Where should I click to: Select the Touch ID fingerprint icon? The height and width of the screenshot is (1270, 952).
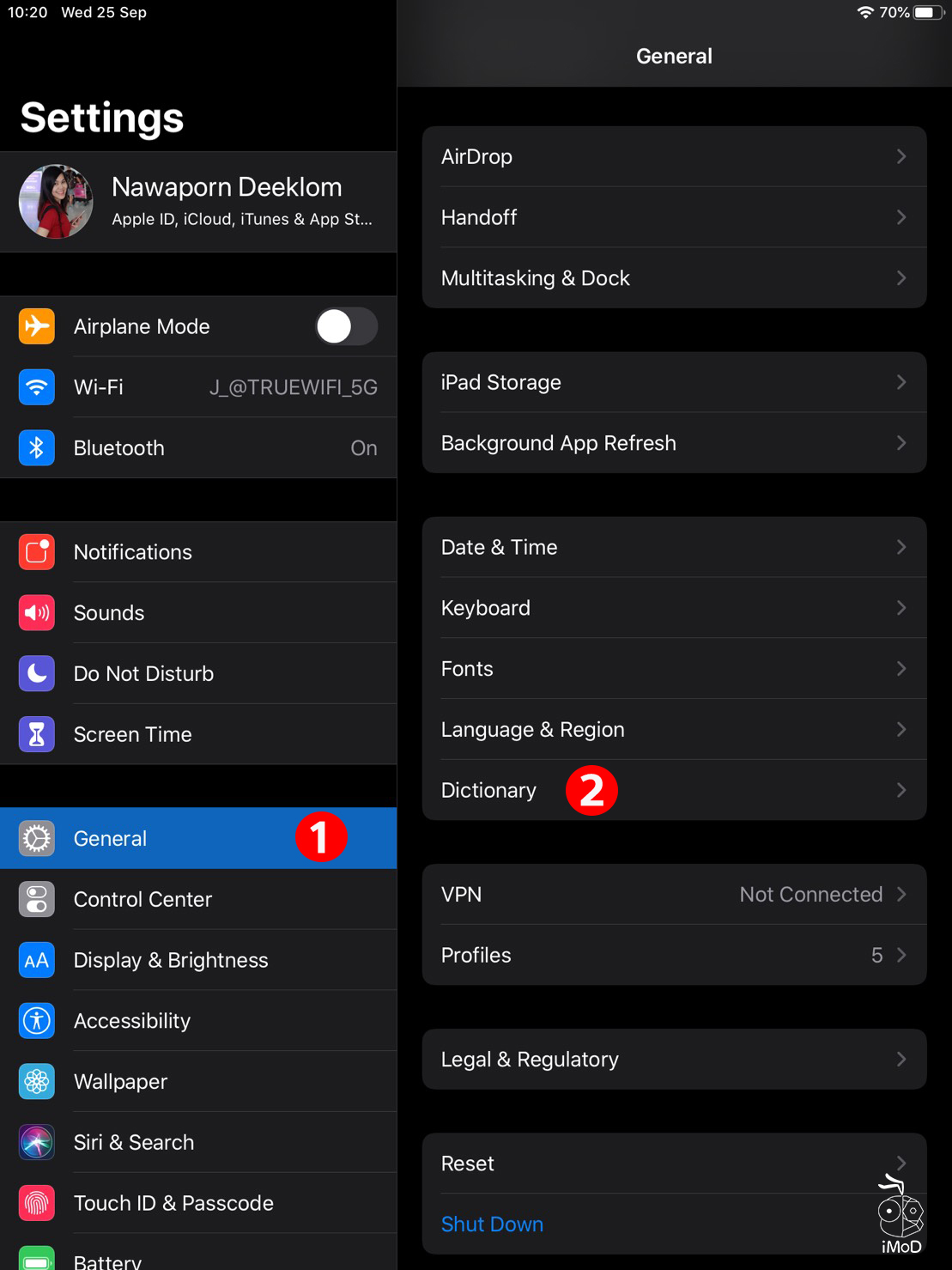point(36,1203)
